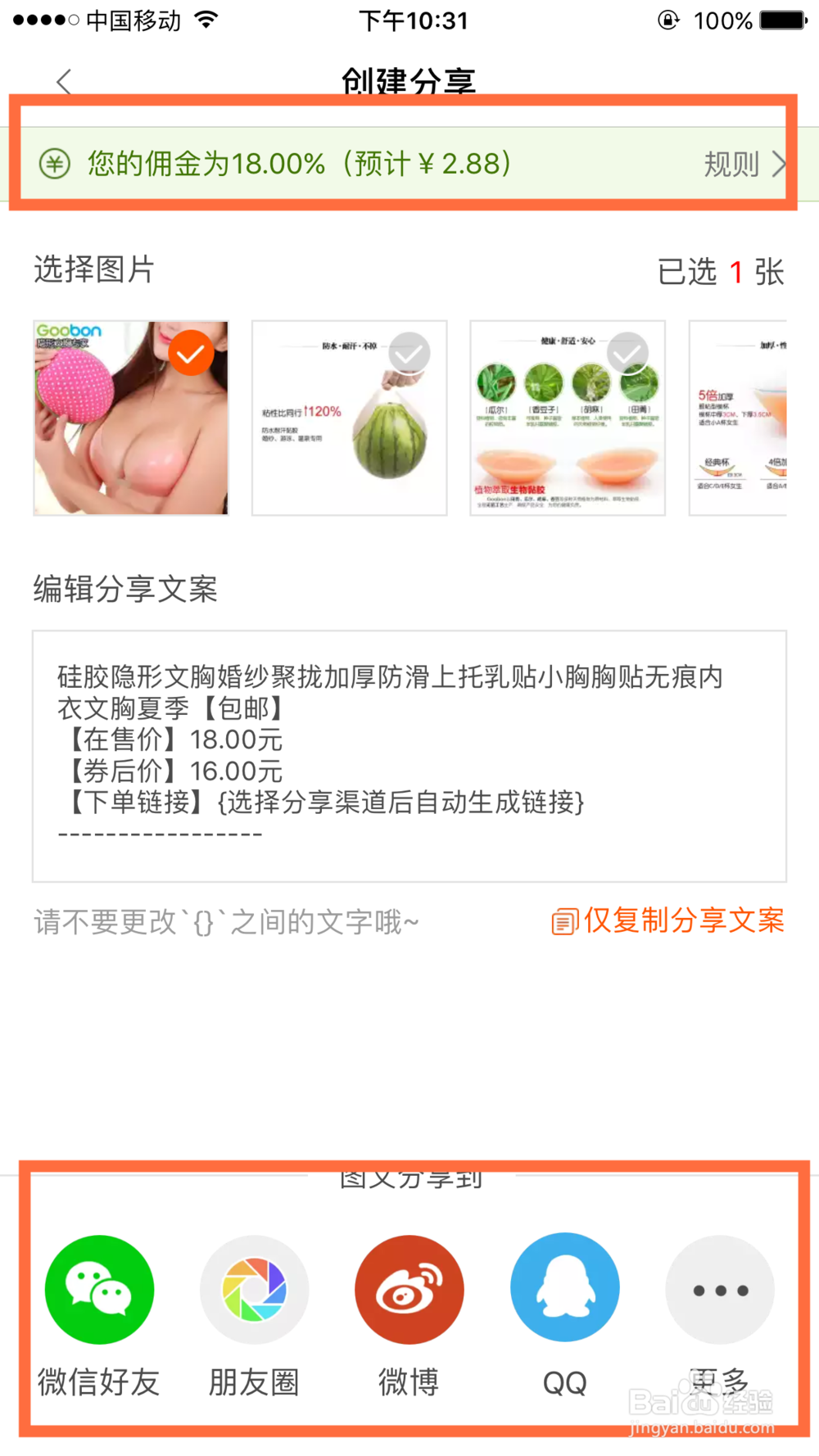Tap 规则 to view commission rules

click(x=728, y=163)
